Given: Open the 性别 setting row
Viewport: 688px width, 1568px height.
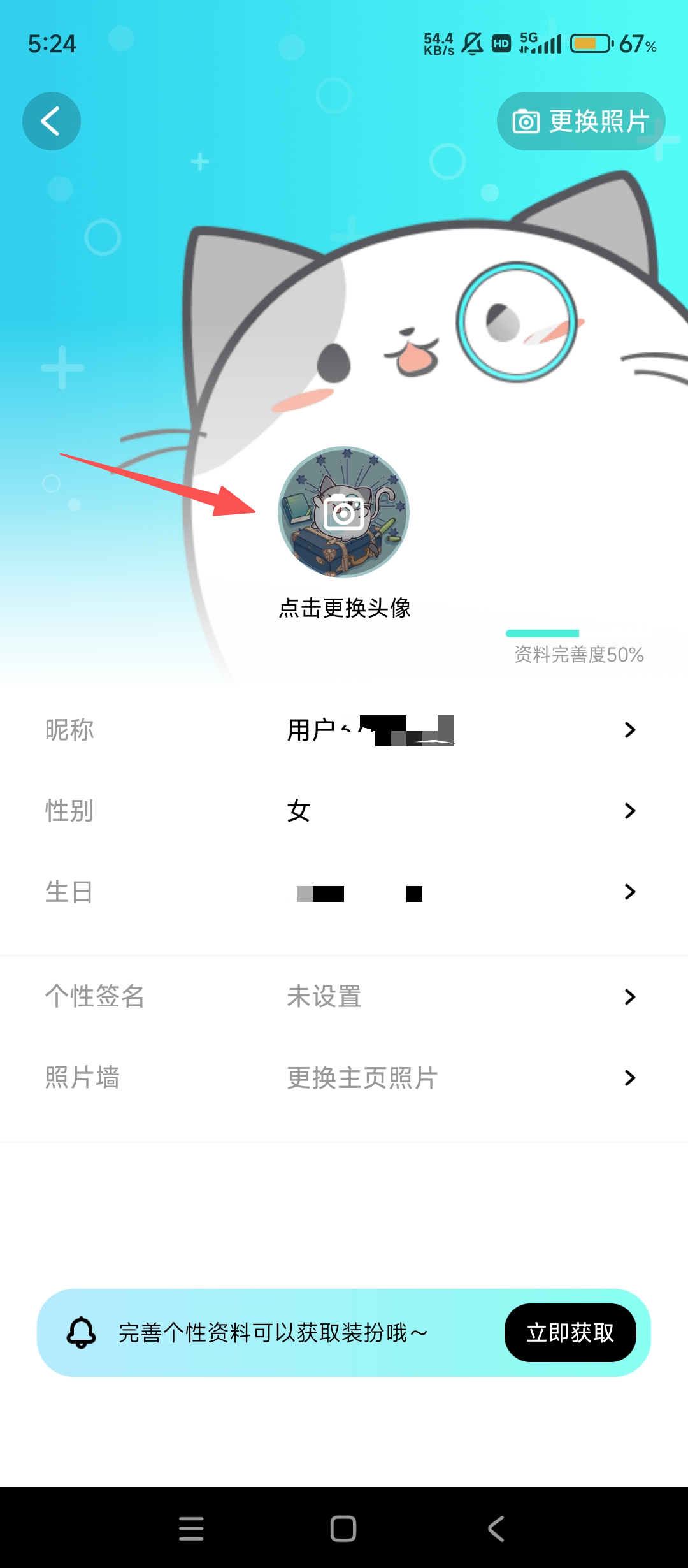Looking at the screenshot, I should pos(344,811).
